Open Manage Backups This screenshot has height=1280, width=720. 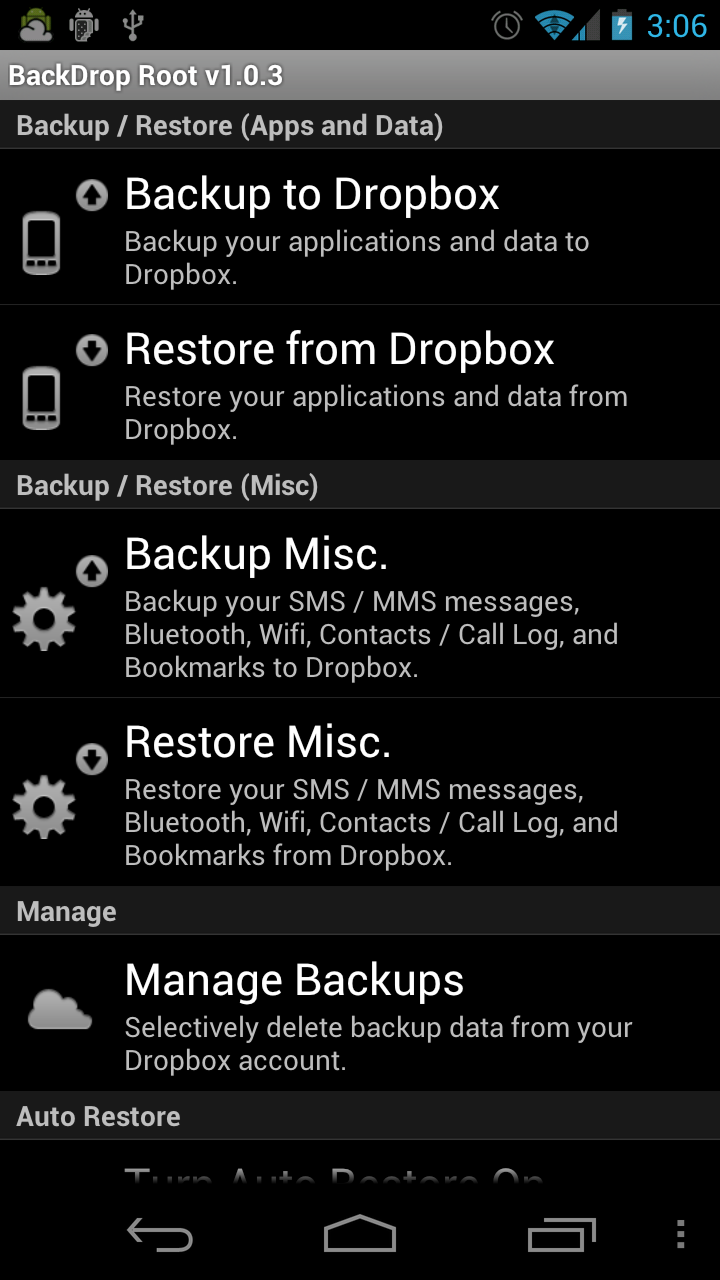[x=360, y=1013]
